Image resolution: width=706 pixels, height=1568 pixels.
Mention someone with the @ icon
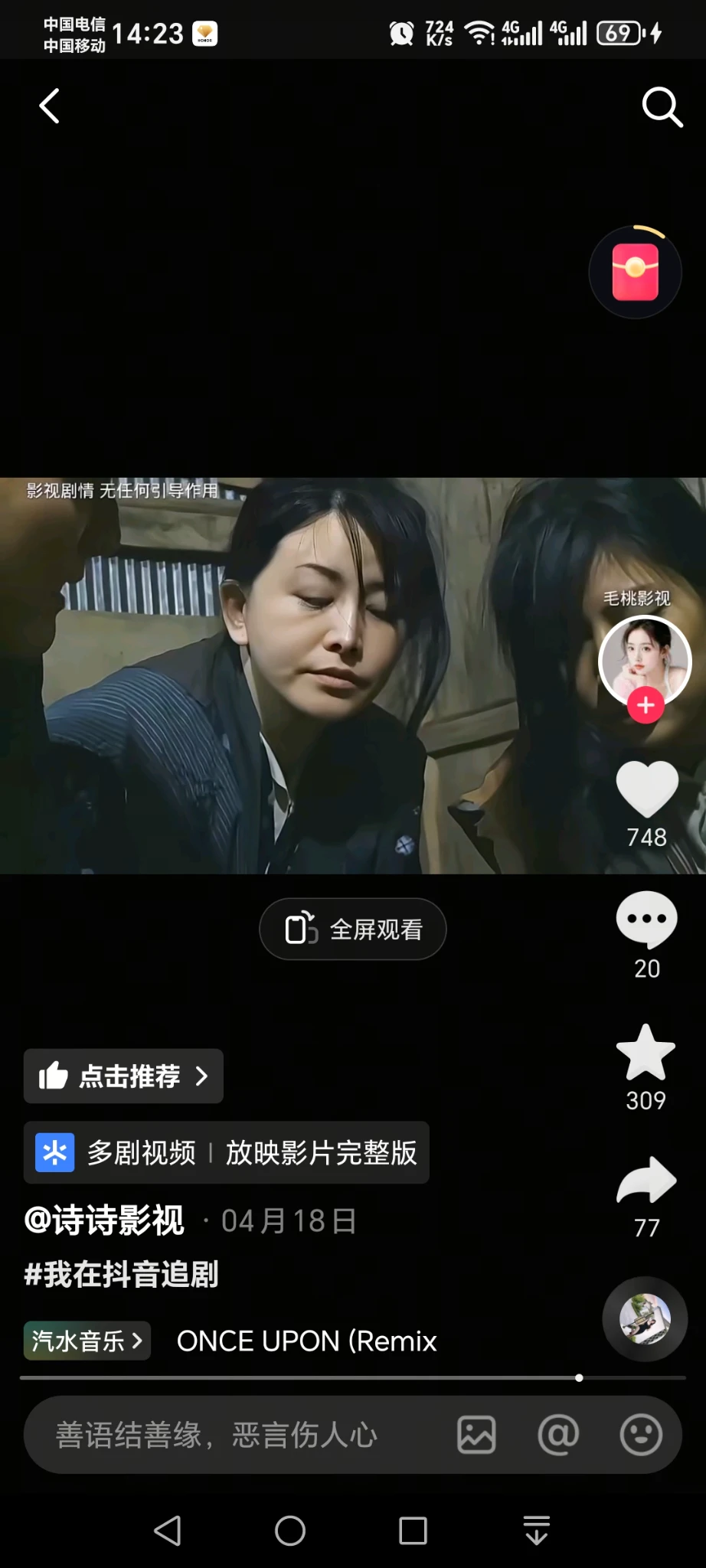(558, 1435)
